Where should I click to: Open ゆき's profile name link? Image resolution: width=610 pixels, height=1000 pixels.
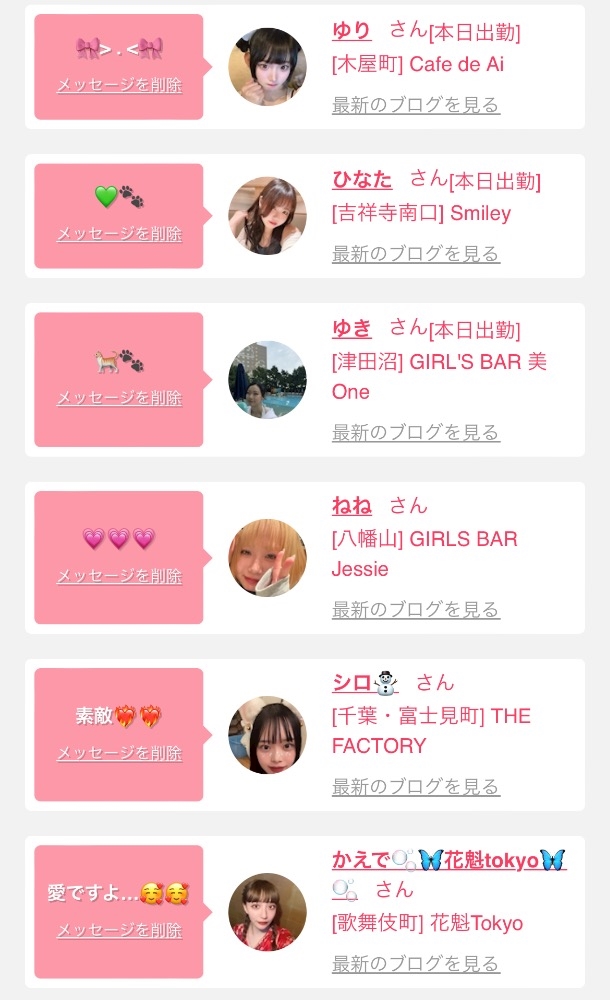point(351,328)
